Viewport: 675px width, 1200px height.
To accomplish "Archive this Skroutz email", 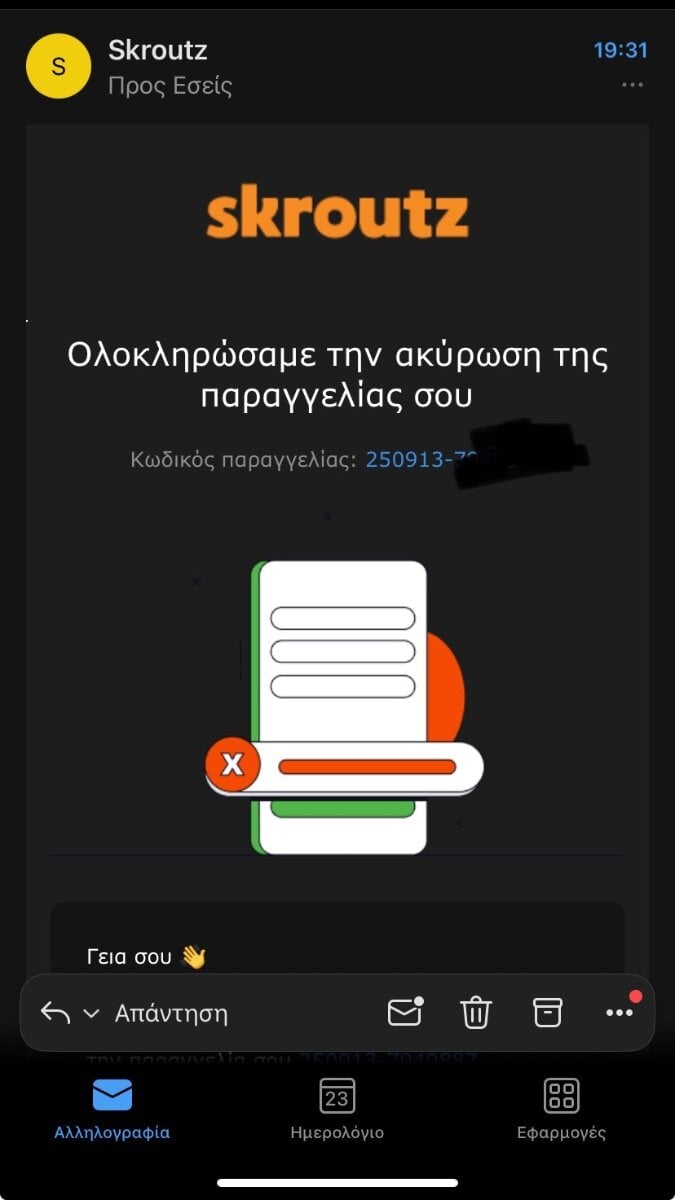I will coord(547,1013).
